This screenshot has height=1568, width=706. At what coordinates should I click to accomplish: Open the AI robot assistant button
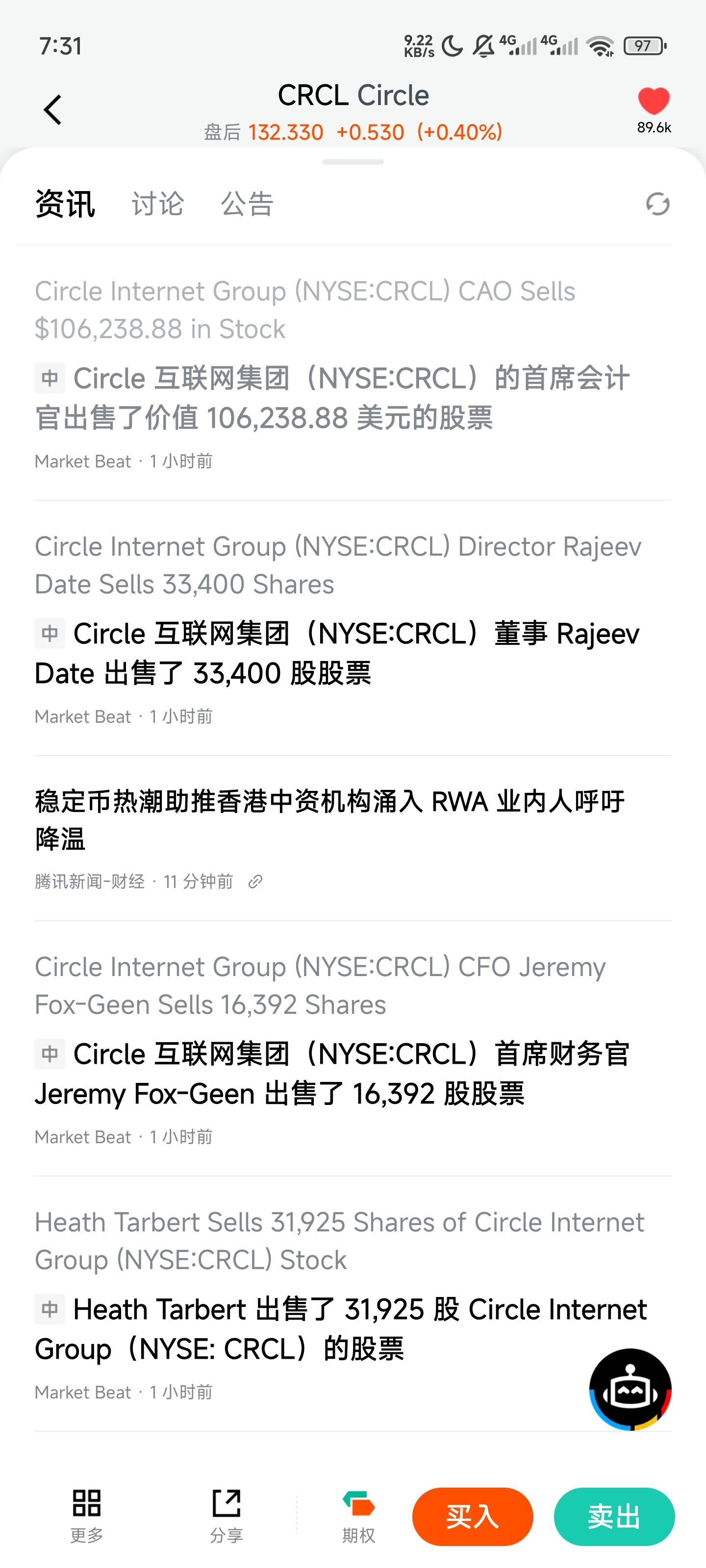tap(630, 1390)
